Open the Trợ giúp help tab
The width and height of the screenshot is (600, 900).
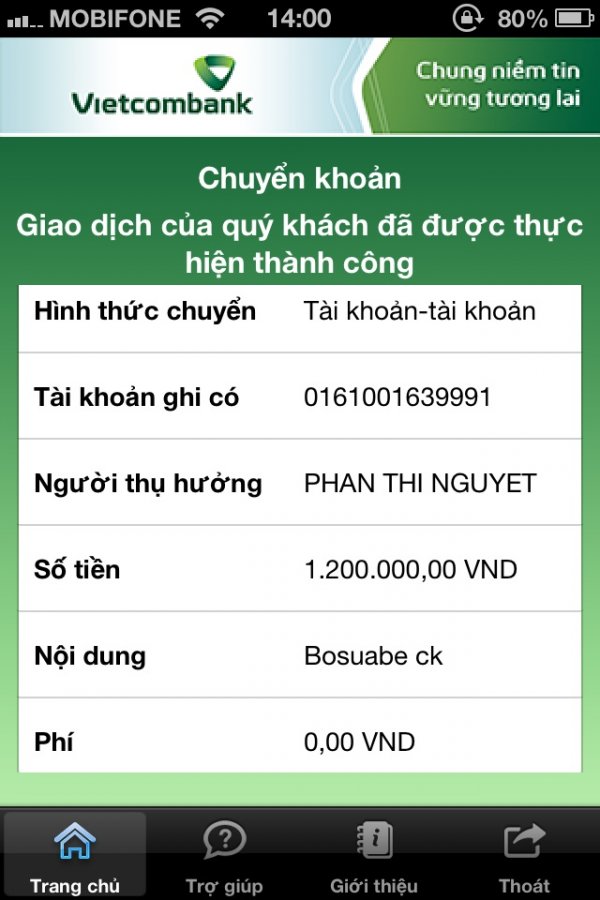[x=224, y=855]
